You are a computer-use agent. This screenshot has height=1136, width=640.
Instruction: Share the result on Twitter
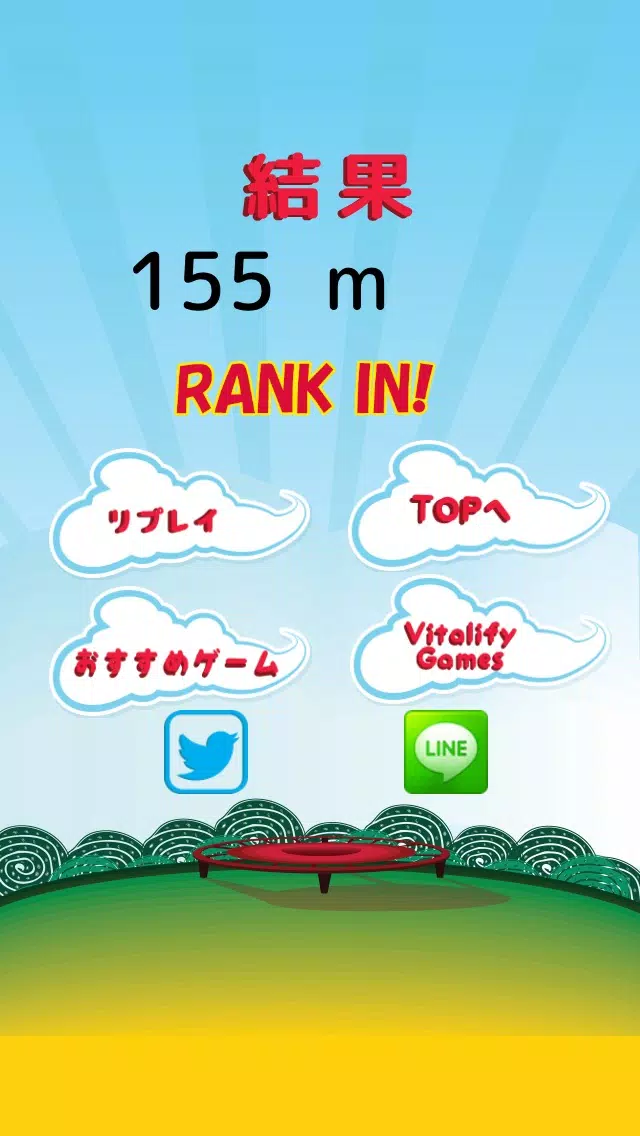click(206, 752)
